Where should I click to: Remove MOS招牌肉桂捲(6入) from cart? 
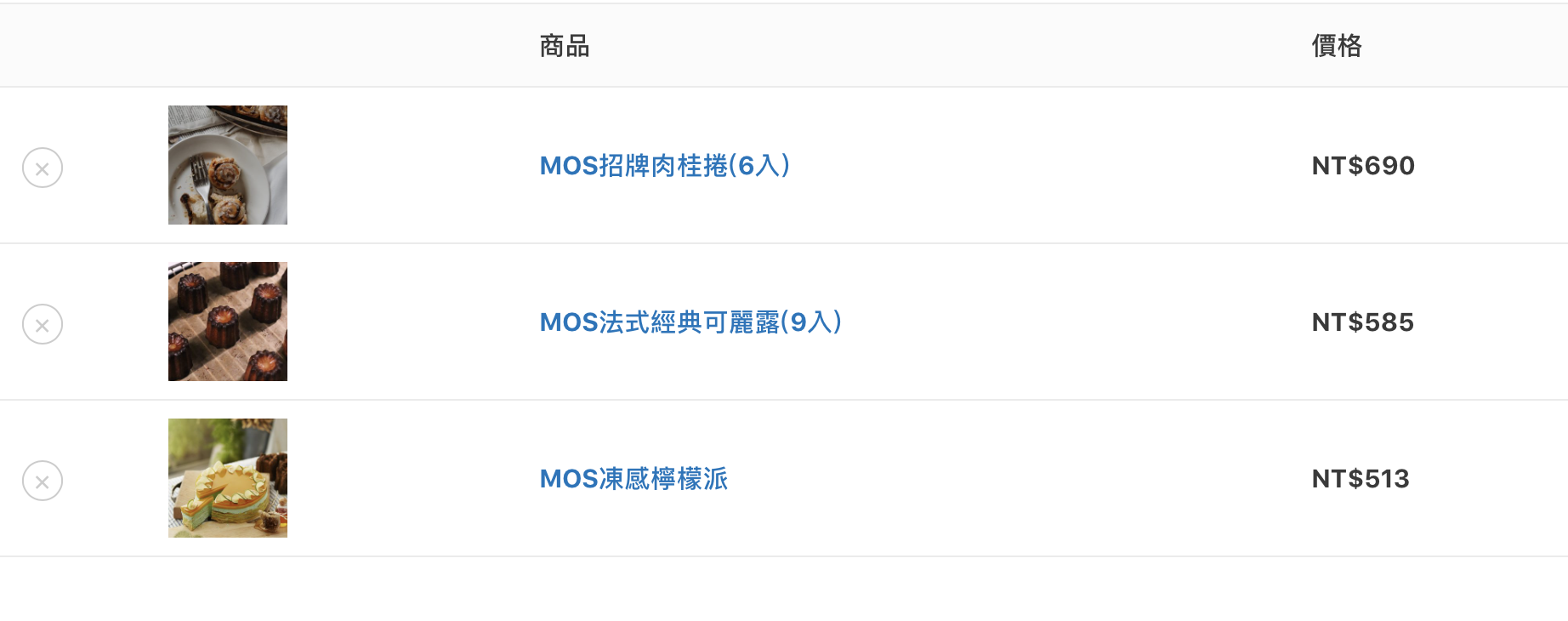pos(43,168)
